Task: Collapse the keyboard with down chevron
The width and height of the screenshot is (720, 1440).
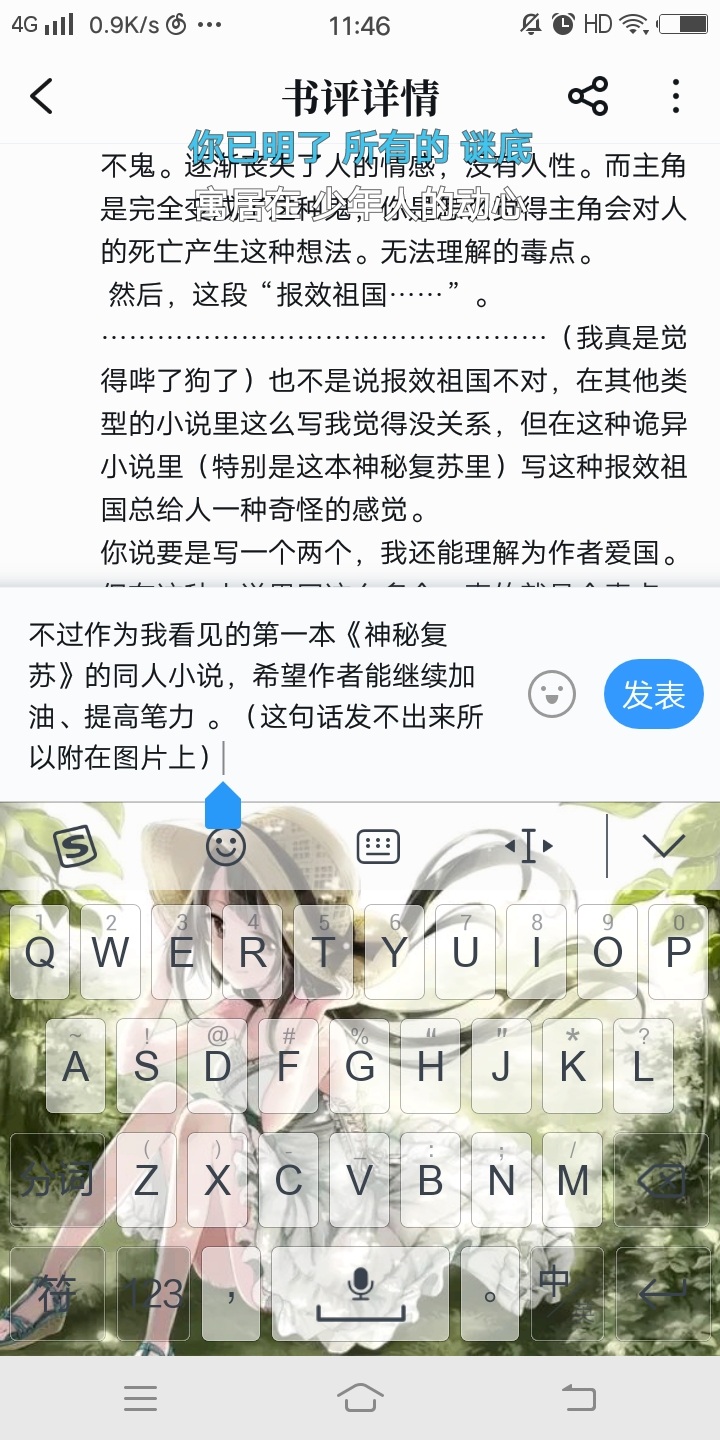Action: click(x=663, y=846)
